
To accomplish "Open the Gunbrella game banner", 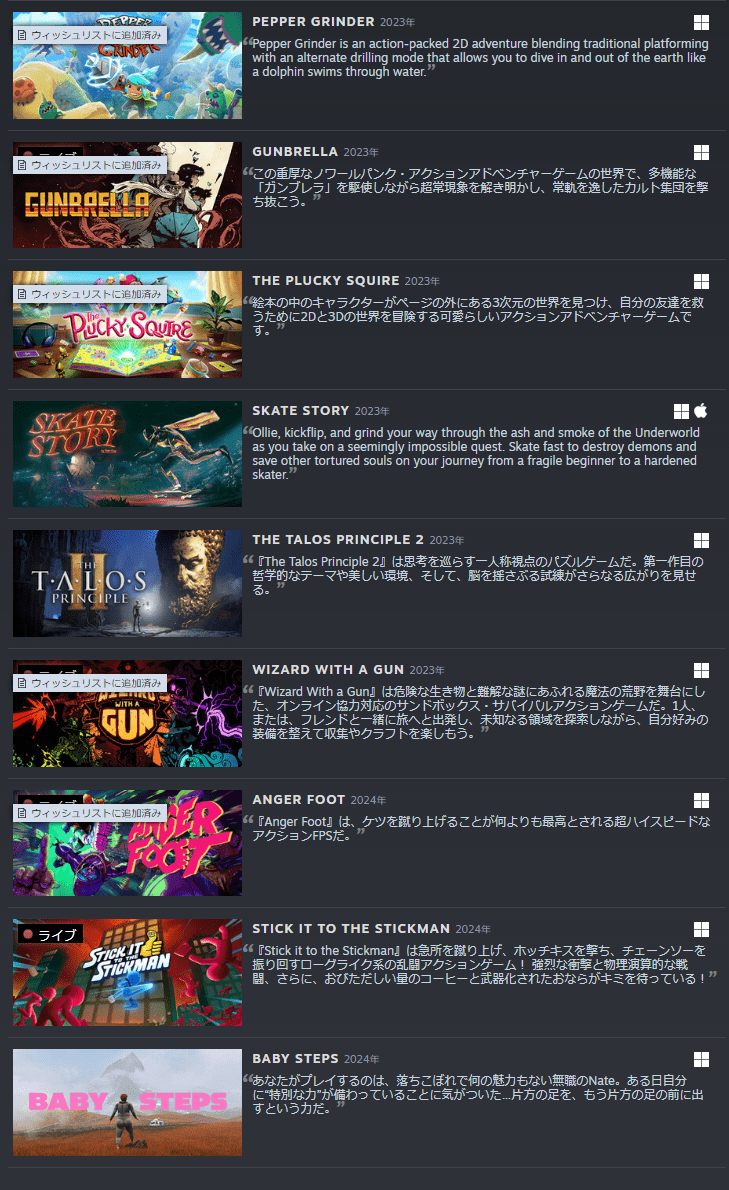I will pos(127,195).
